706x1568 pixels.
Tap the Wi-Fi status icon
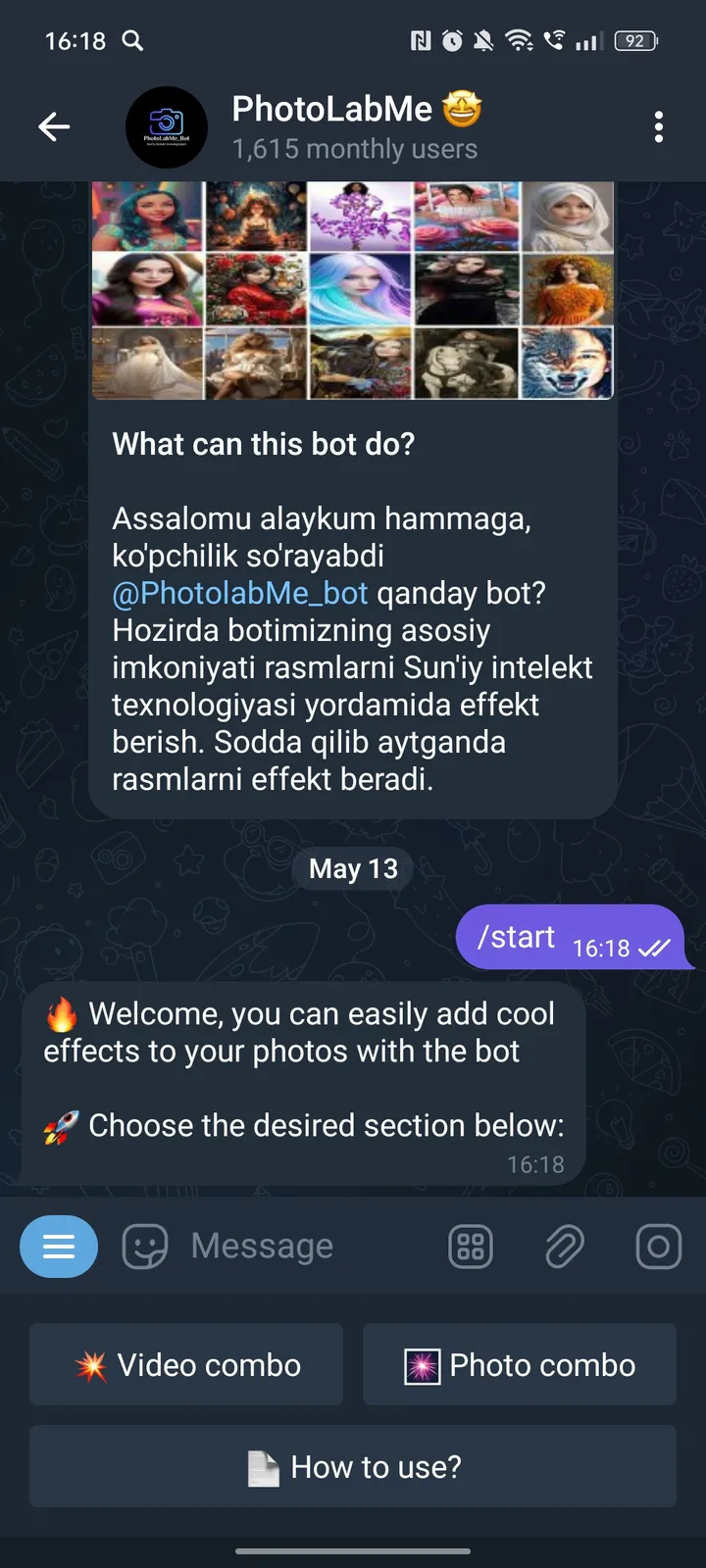(x=520, y=41)
